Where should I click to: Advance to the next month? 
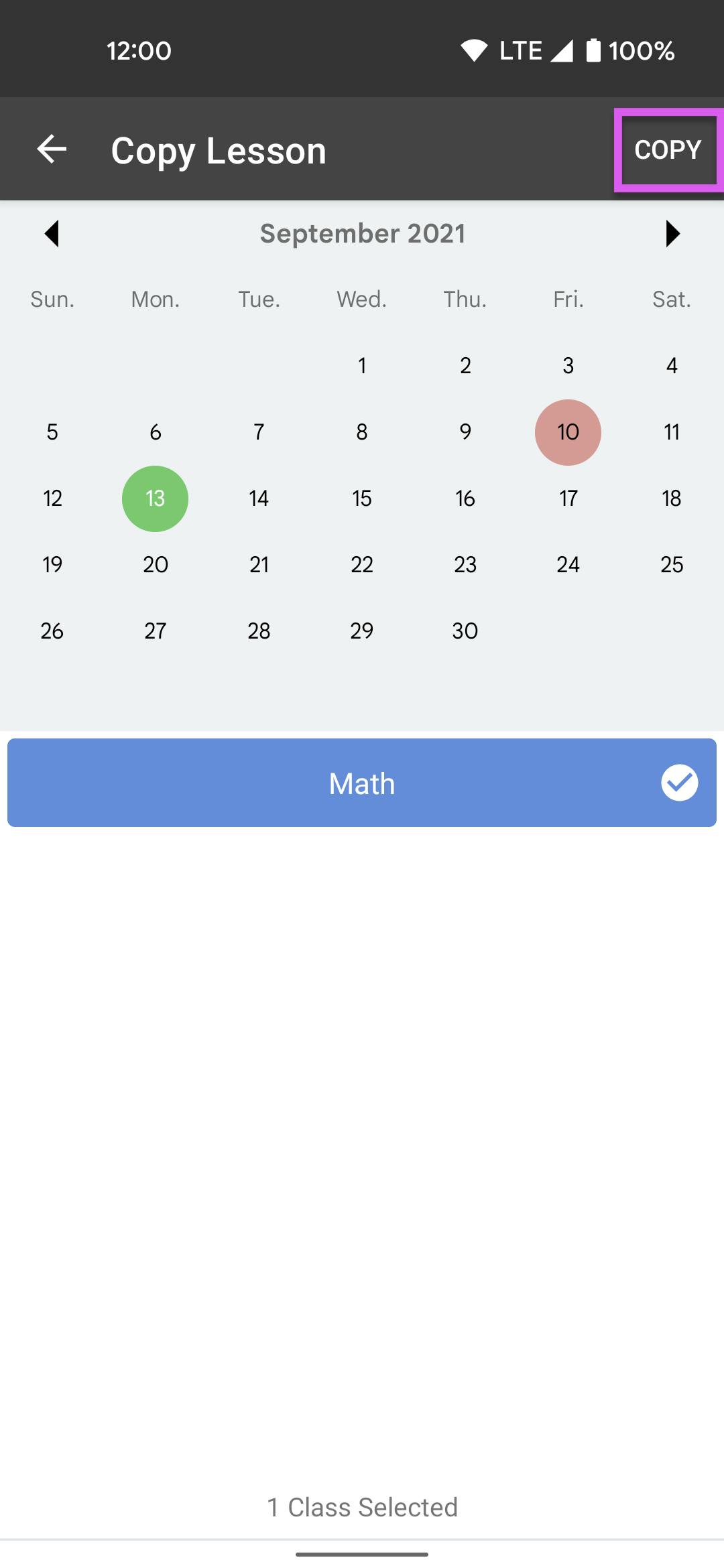pyautogui.click(x=672, y=234)
